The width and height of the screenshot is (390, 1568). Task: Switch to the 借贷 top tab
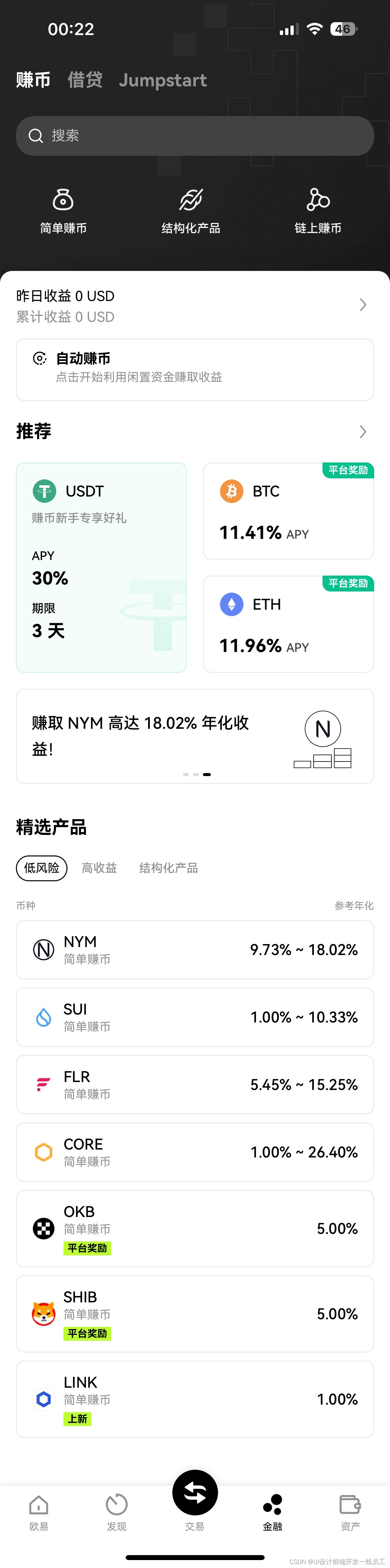coord(85,80)
